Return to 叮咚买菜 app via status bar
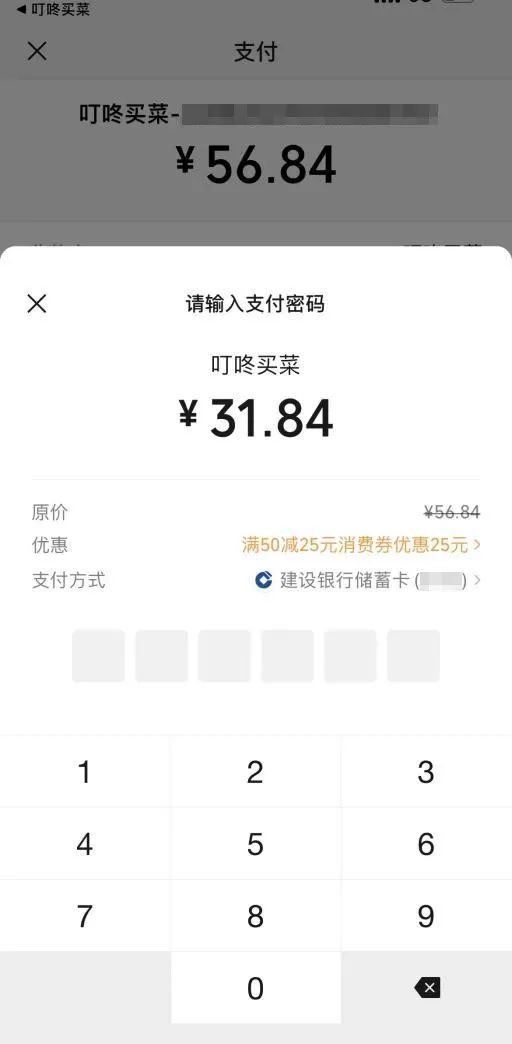This screenshot has height=1044, width=512. (x=53, y=9)
